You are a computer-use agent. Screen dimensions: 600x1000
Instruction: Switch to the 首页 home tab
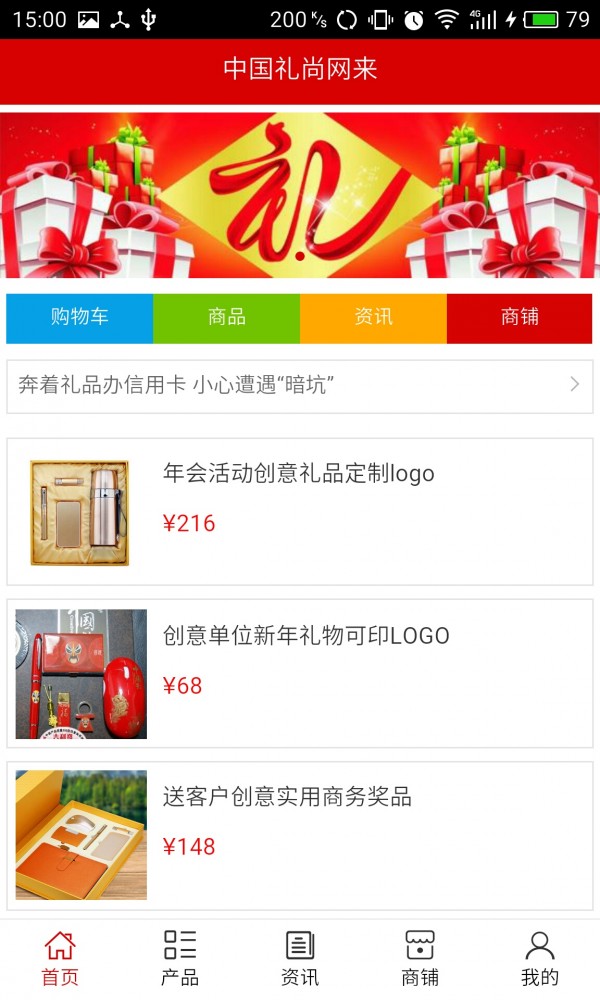(x=60, y=958)
